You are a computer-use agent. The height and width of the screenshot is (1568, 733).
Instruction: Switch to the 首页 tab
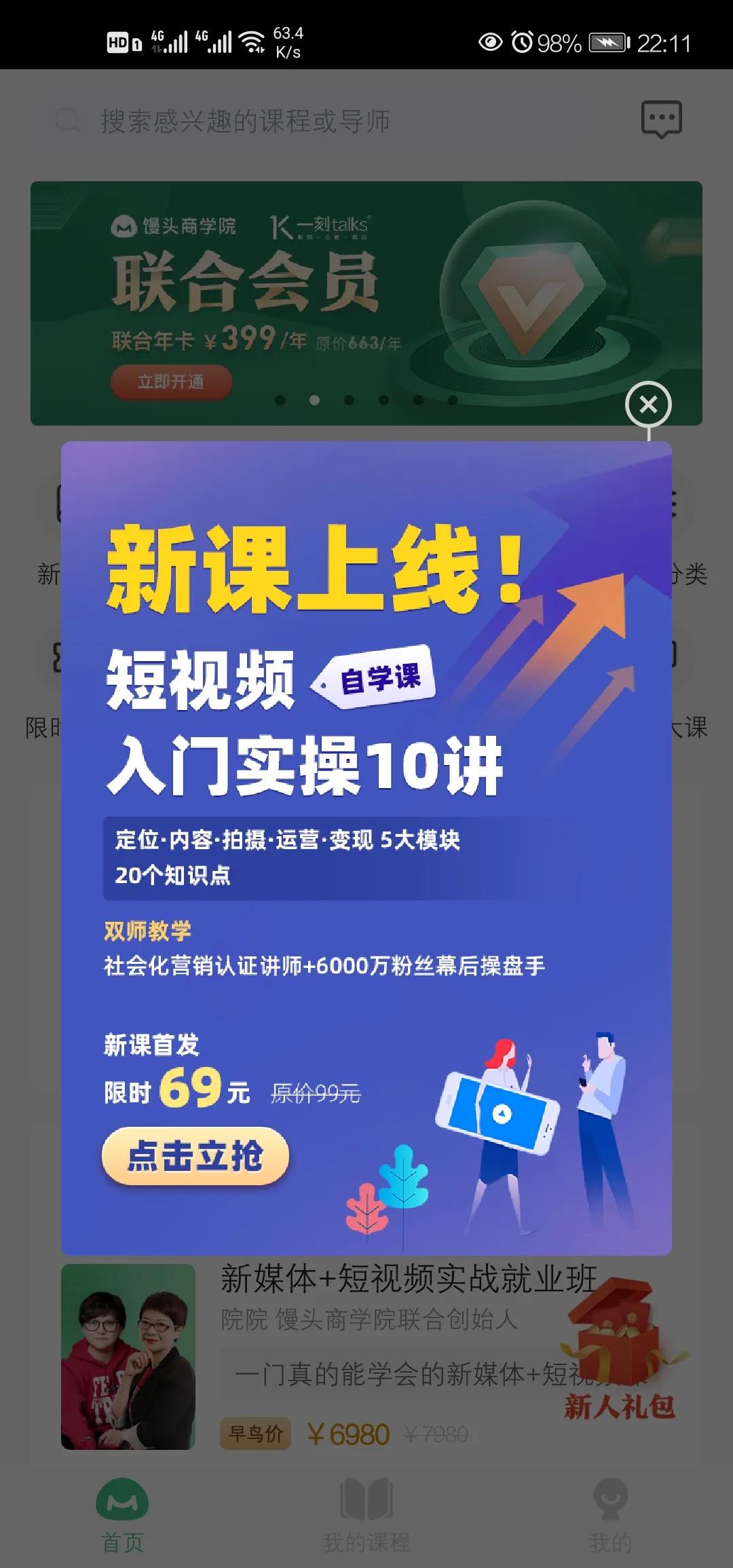(122, 1512)
